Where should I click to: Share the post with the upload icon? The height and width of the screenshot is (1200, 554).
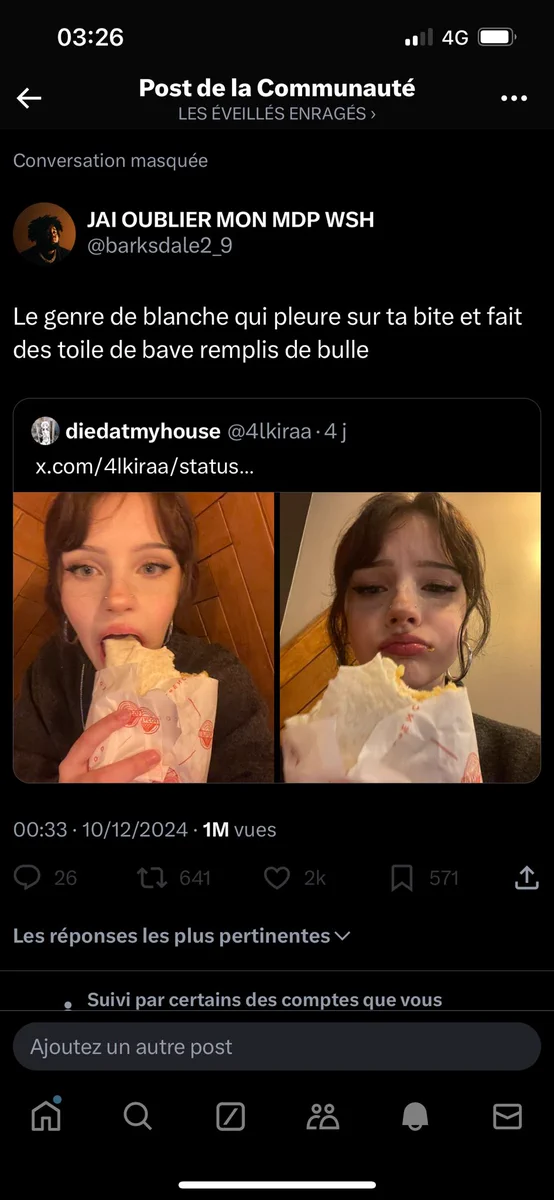pyautogui.click(x=526, y=878)
